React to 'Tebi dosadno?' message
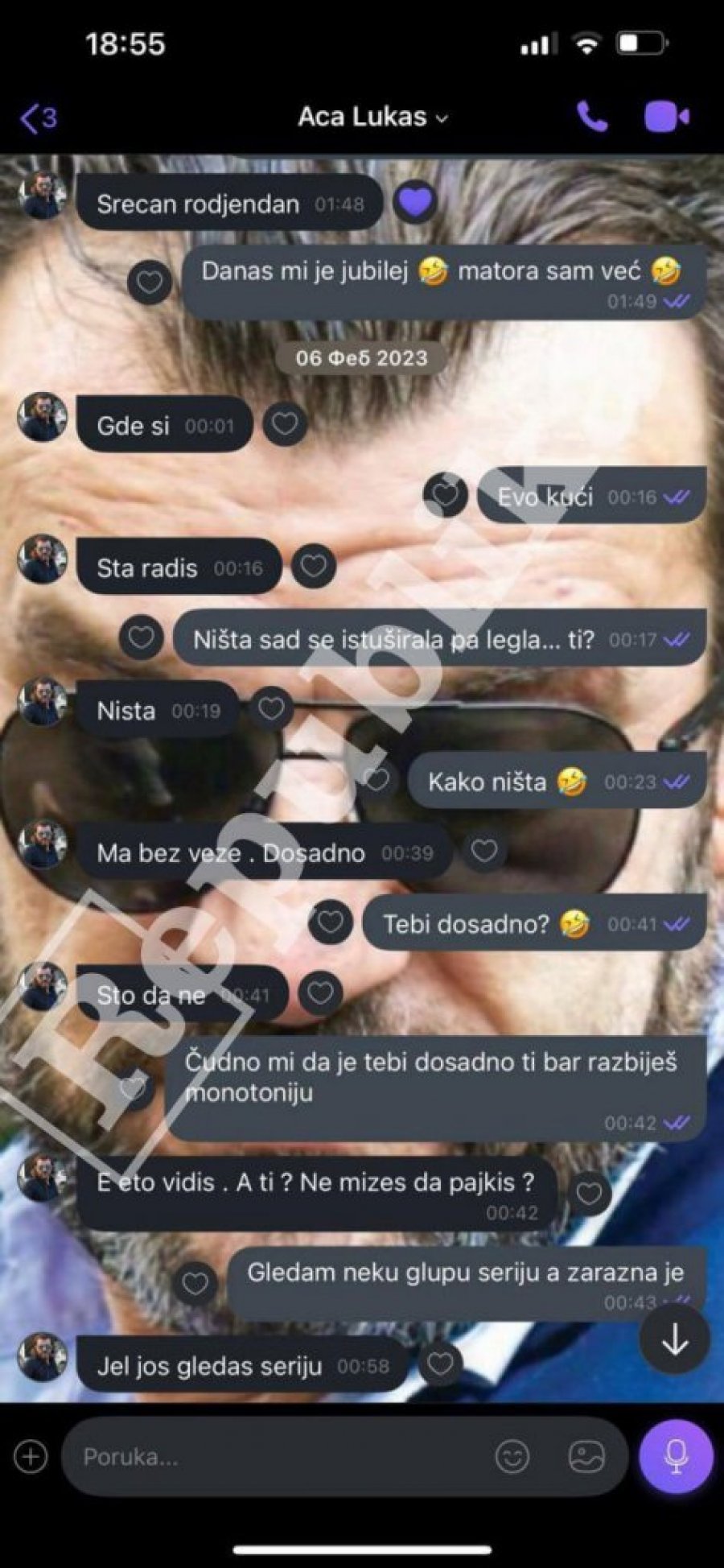 (330, 922)
